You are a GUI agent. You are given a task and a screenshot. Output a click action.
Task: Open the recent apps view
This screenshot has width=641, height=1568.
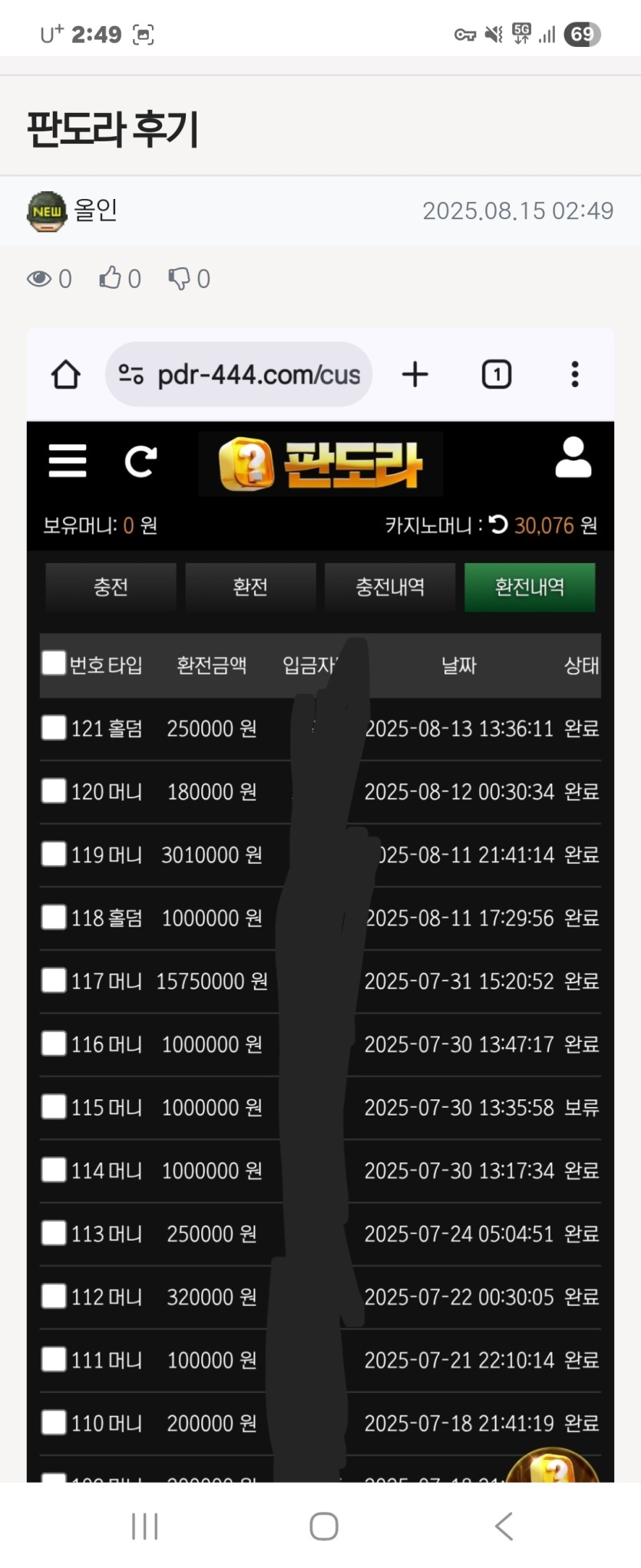144,1526
